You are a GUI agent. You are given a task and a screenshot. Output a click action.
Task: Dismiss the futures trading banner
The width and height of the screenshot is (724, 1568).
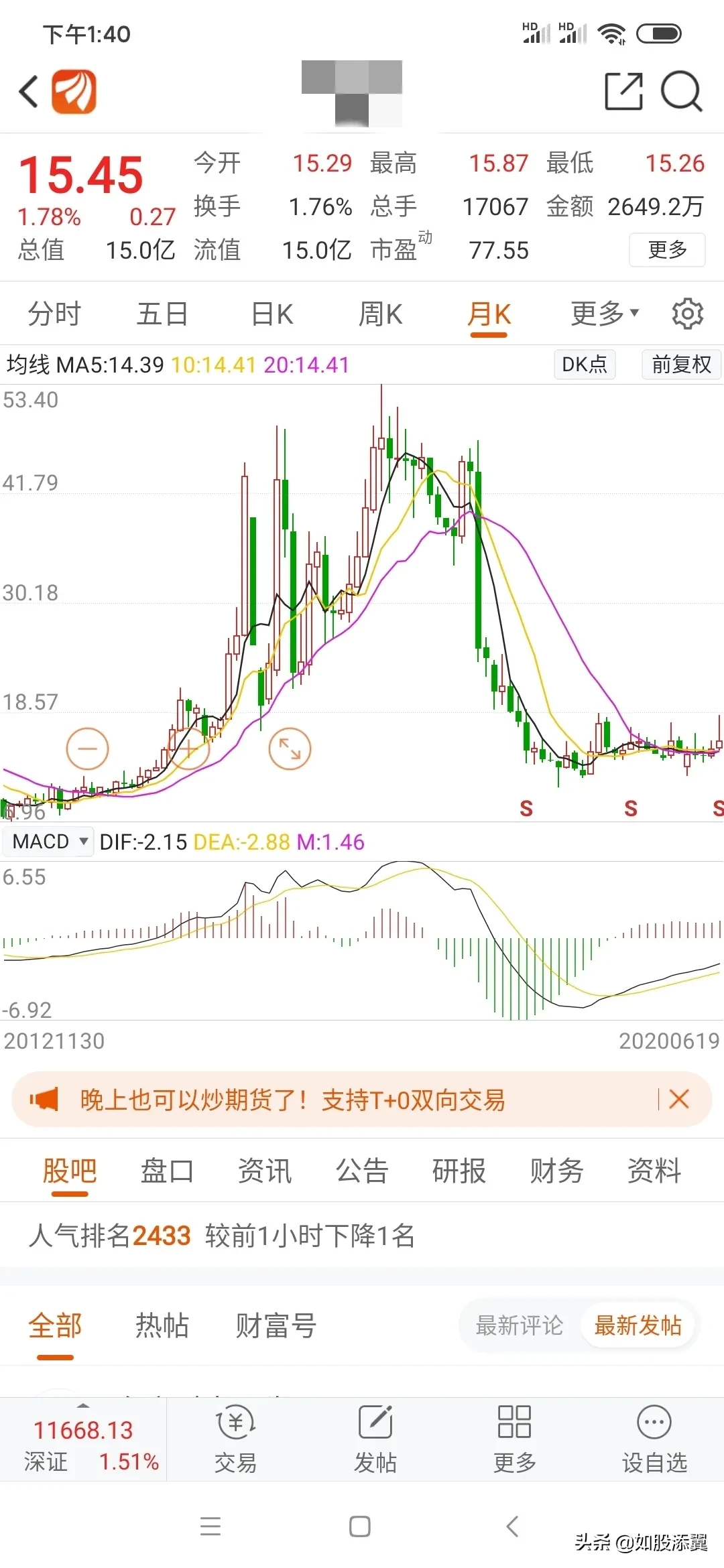click(679, 1100)
